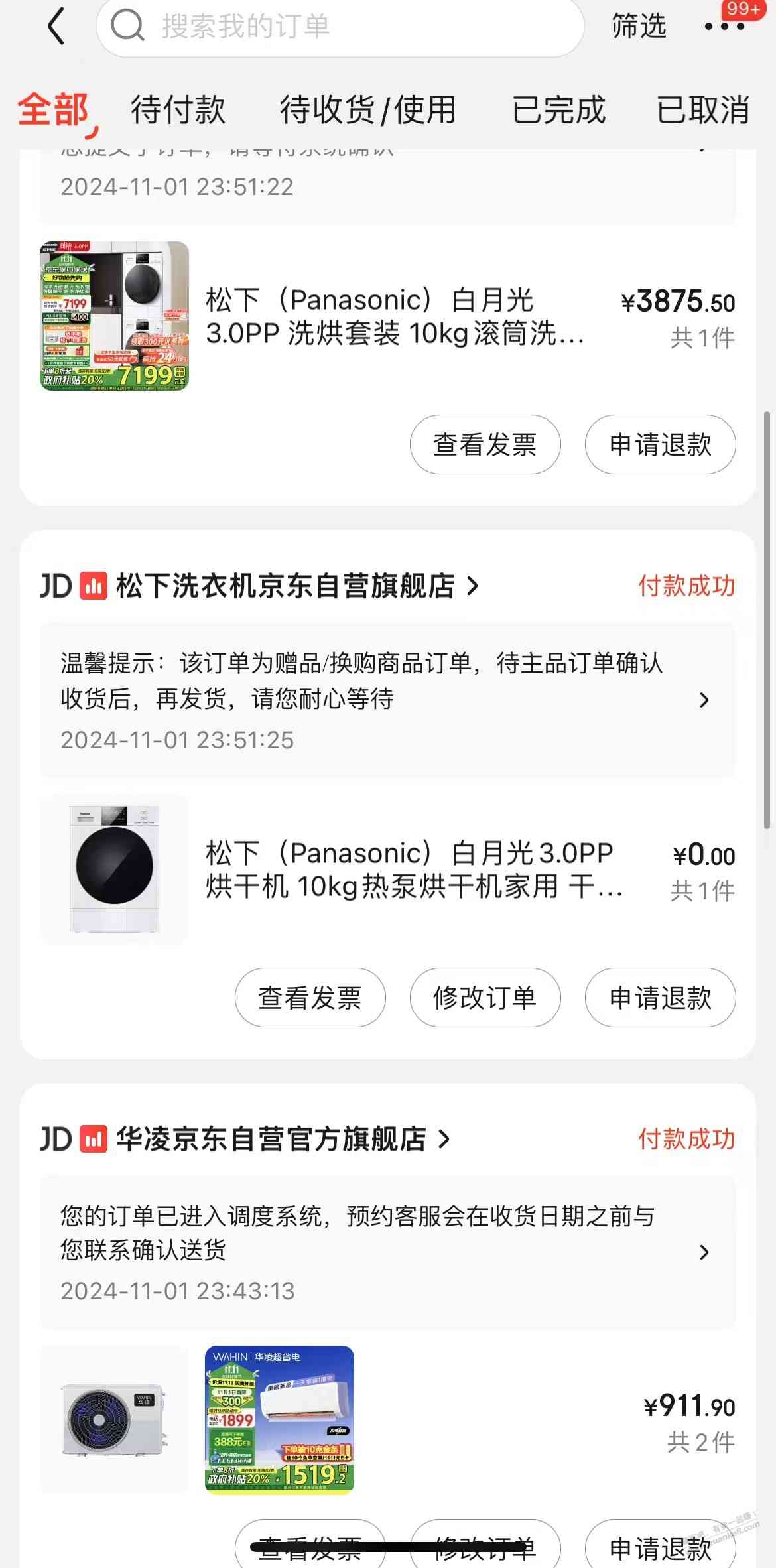This screenshot has width=776, height=1568.
Task: Expand the delivery scheduling notice chevron
Action: 704,1252
